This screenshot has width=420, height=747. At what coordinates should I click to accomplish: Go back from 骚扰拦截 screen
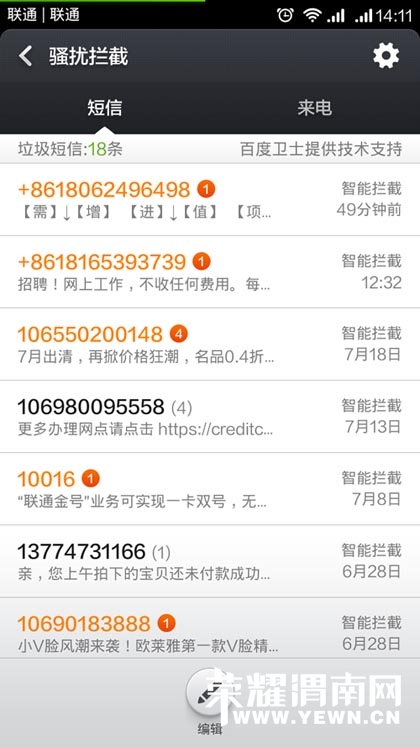26,56
